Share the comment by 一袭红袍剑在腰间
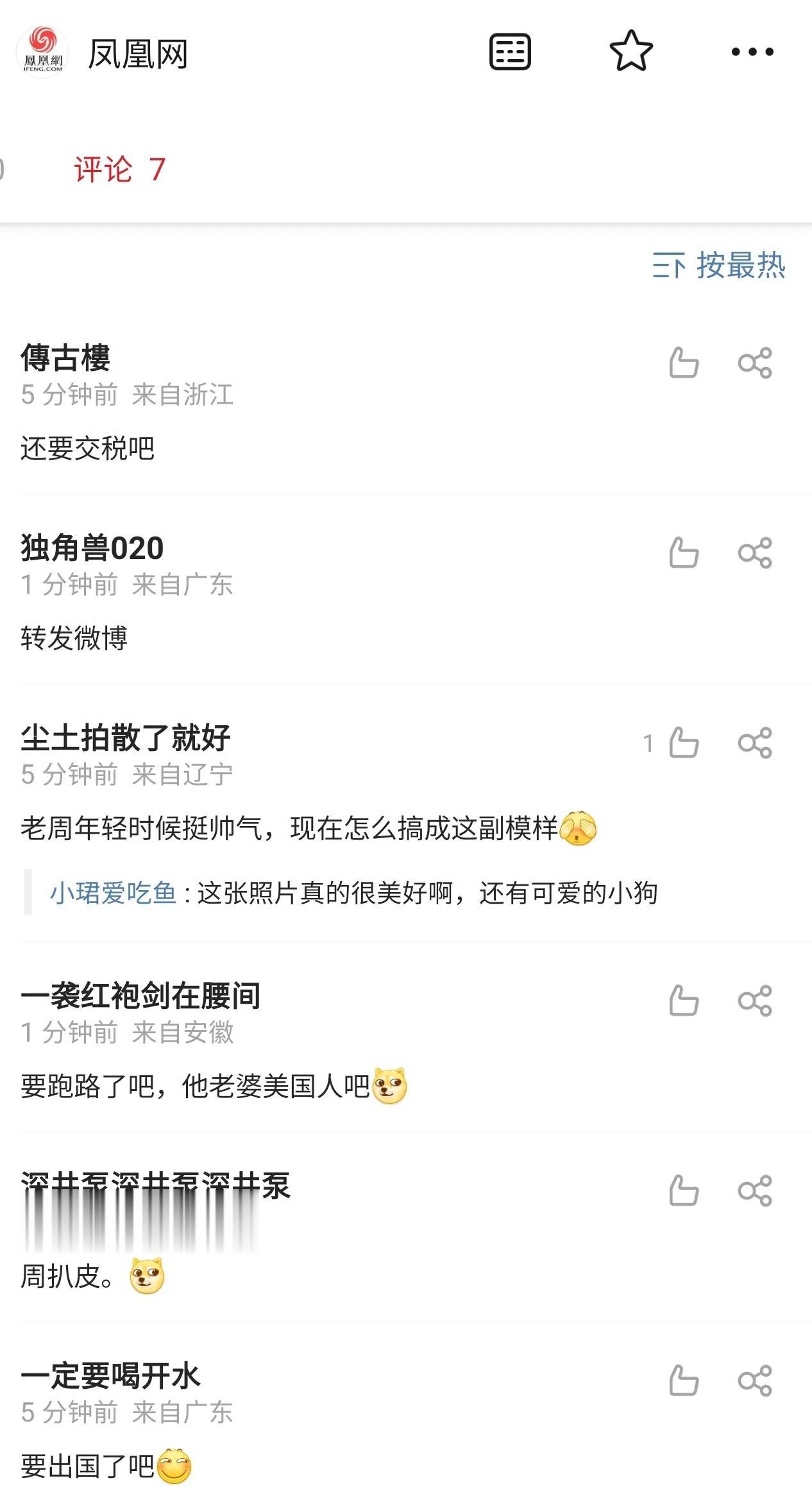 tap(755, 1001)
